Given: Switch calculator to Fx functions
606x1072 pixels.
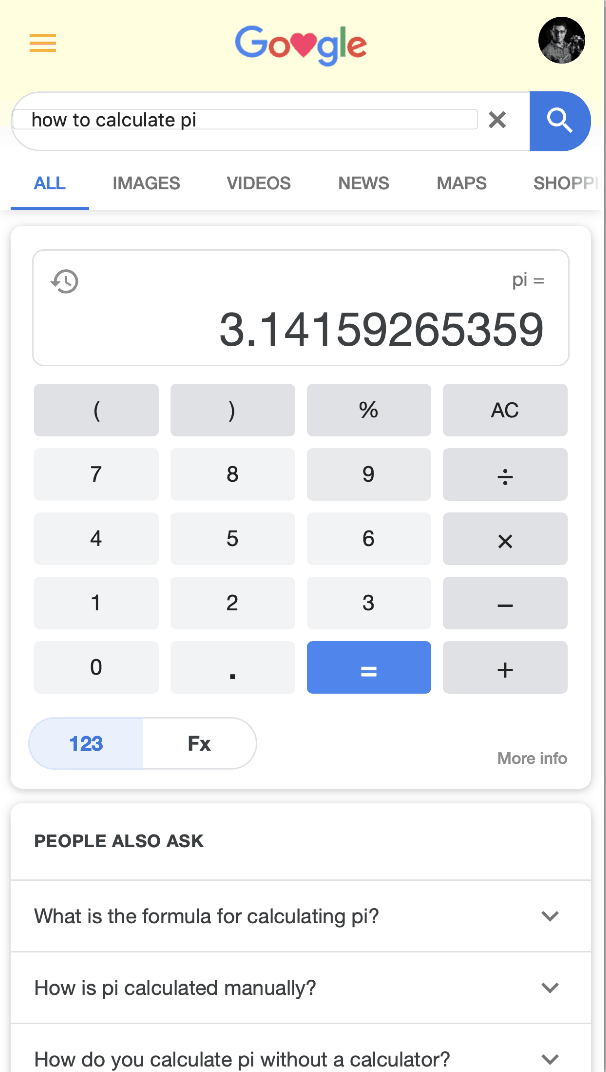Looking at the screenshot, I should (199, 744).
